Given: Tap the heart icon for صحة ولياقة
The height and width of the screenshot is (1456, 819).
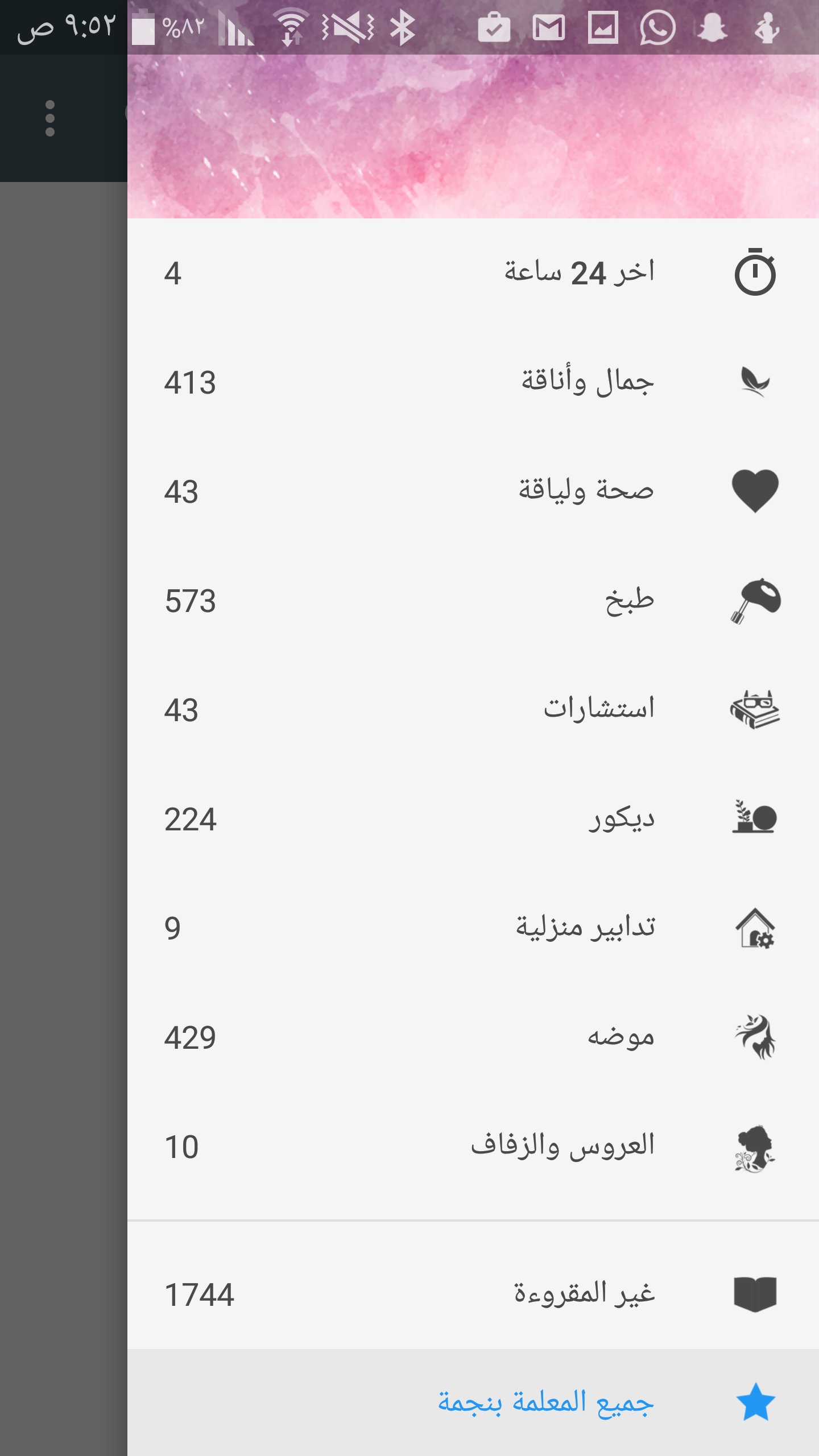Looking at the screenshot, I should (756, 488).
